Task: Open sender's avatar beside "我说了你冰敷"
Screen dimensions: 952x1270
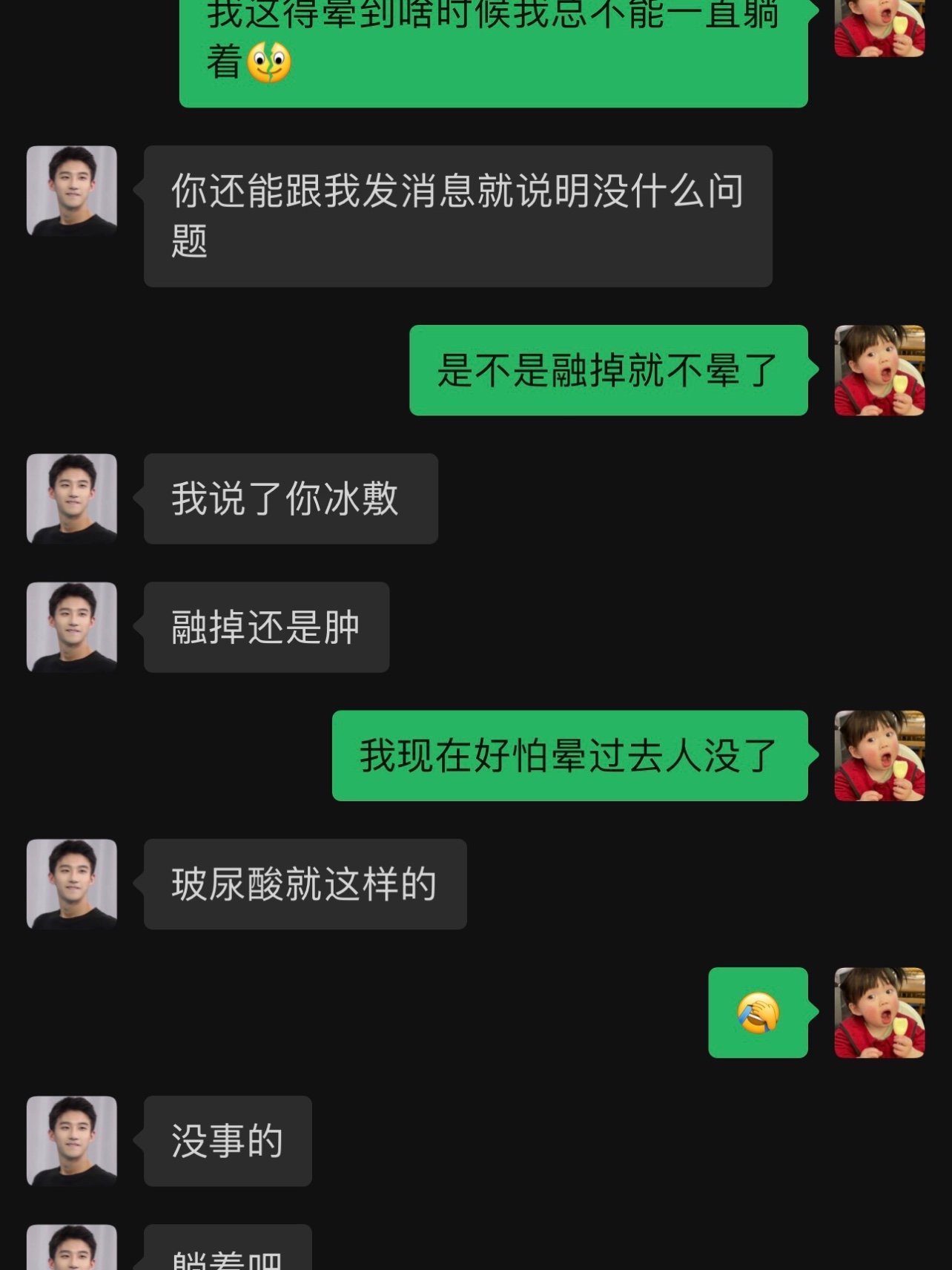Action: tap(72, 499)
